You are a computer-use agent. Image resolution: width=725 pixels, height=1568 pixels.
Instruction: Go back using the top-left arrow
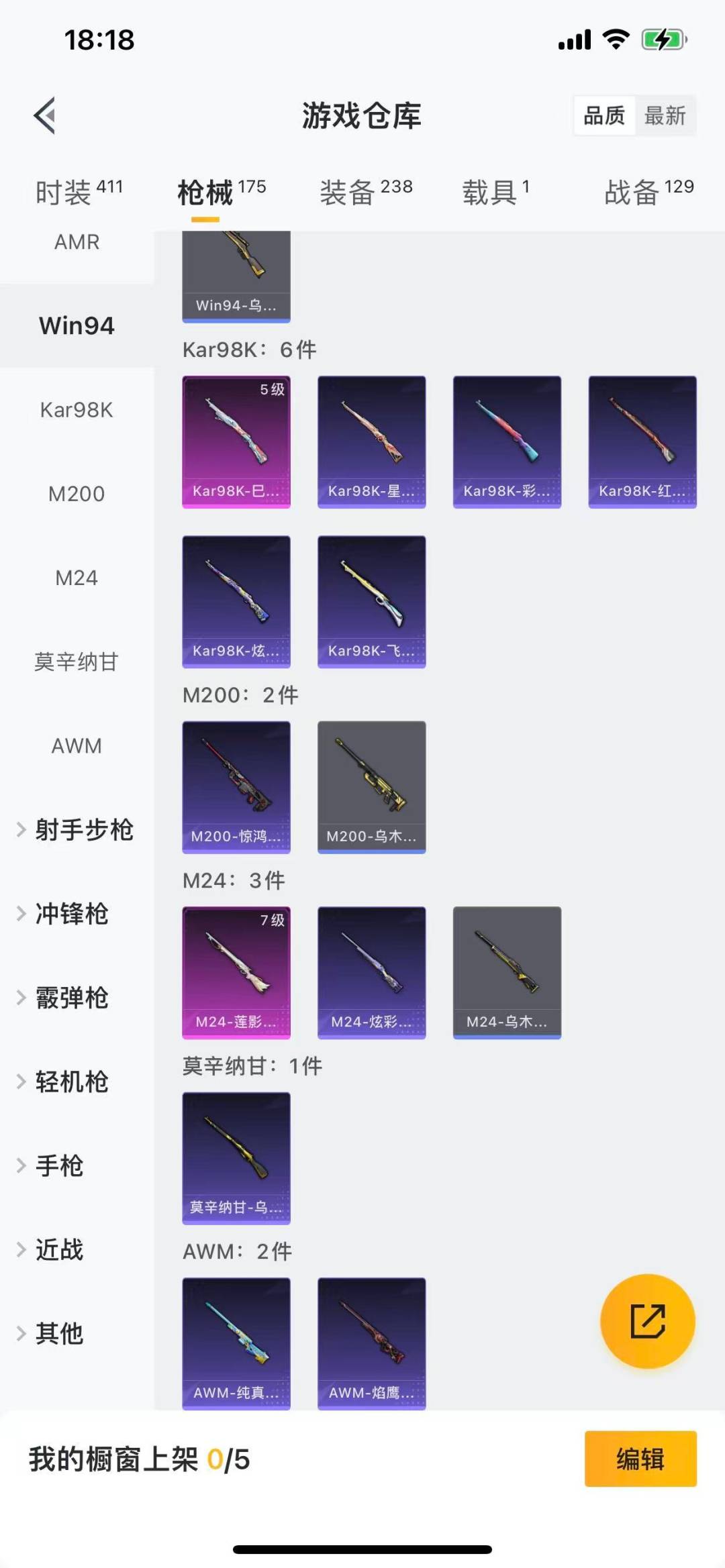click(x=45, y=115)
